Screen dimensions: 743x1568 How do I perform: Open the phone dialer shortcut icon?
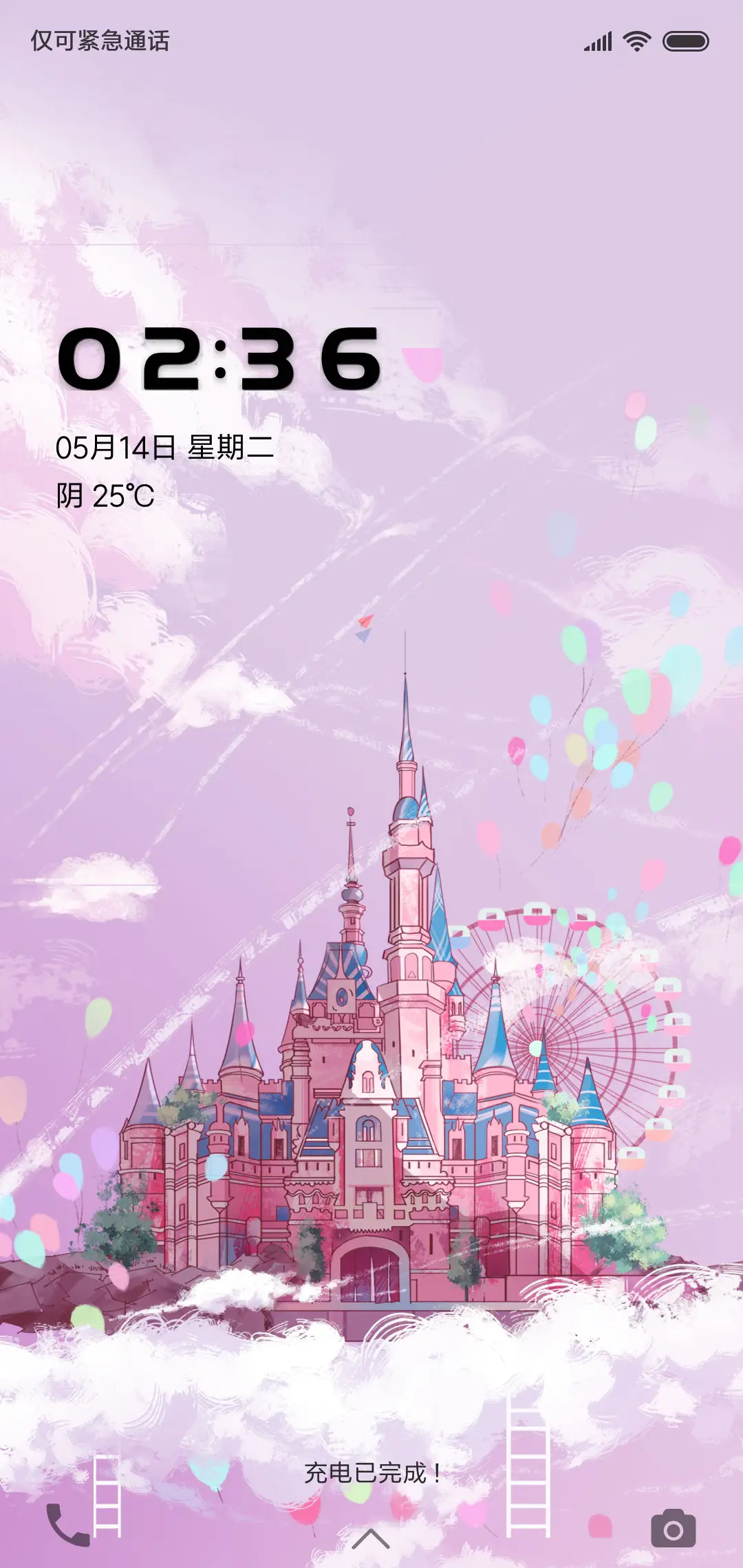65,1525
